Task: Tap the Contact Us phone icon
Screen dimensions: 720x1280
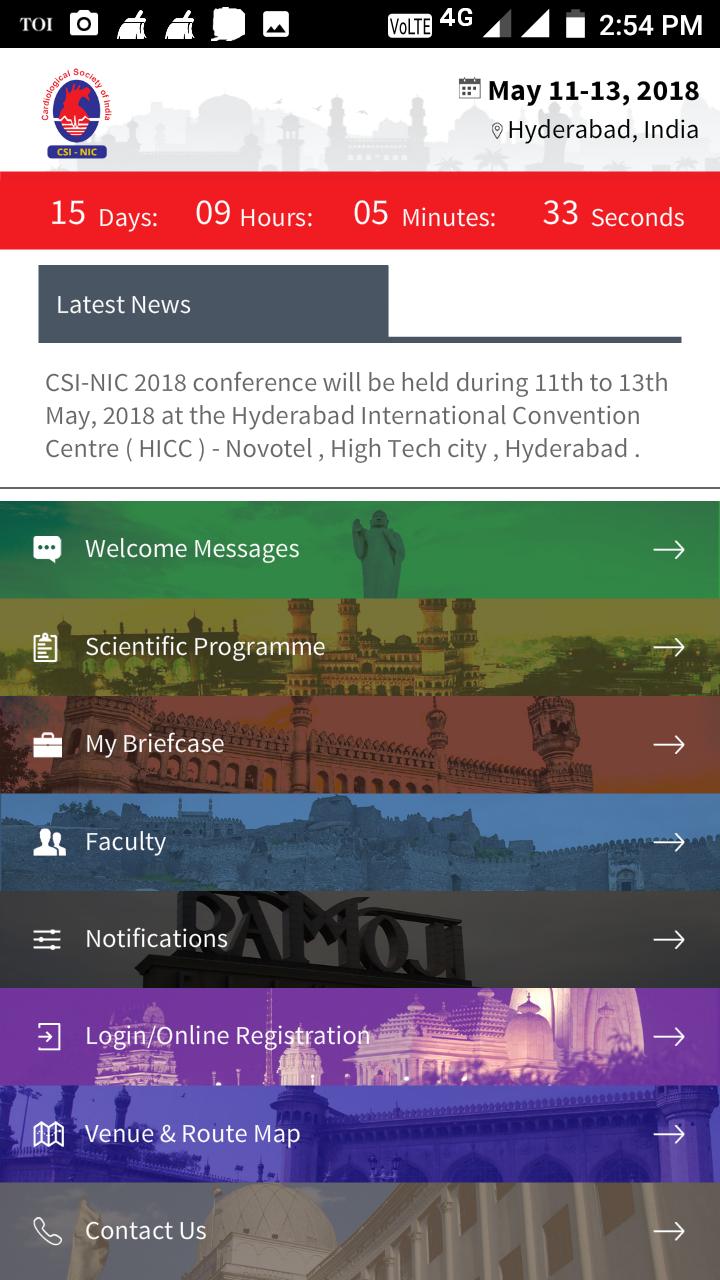Action: 46,1230
